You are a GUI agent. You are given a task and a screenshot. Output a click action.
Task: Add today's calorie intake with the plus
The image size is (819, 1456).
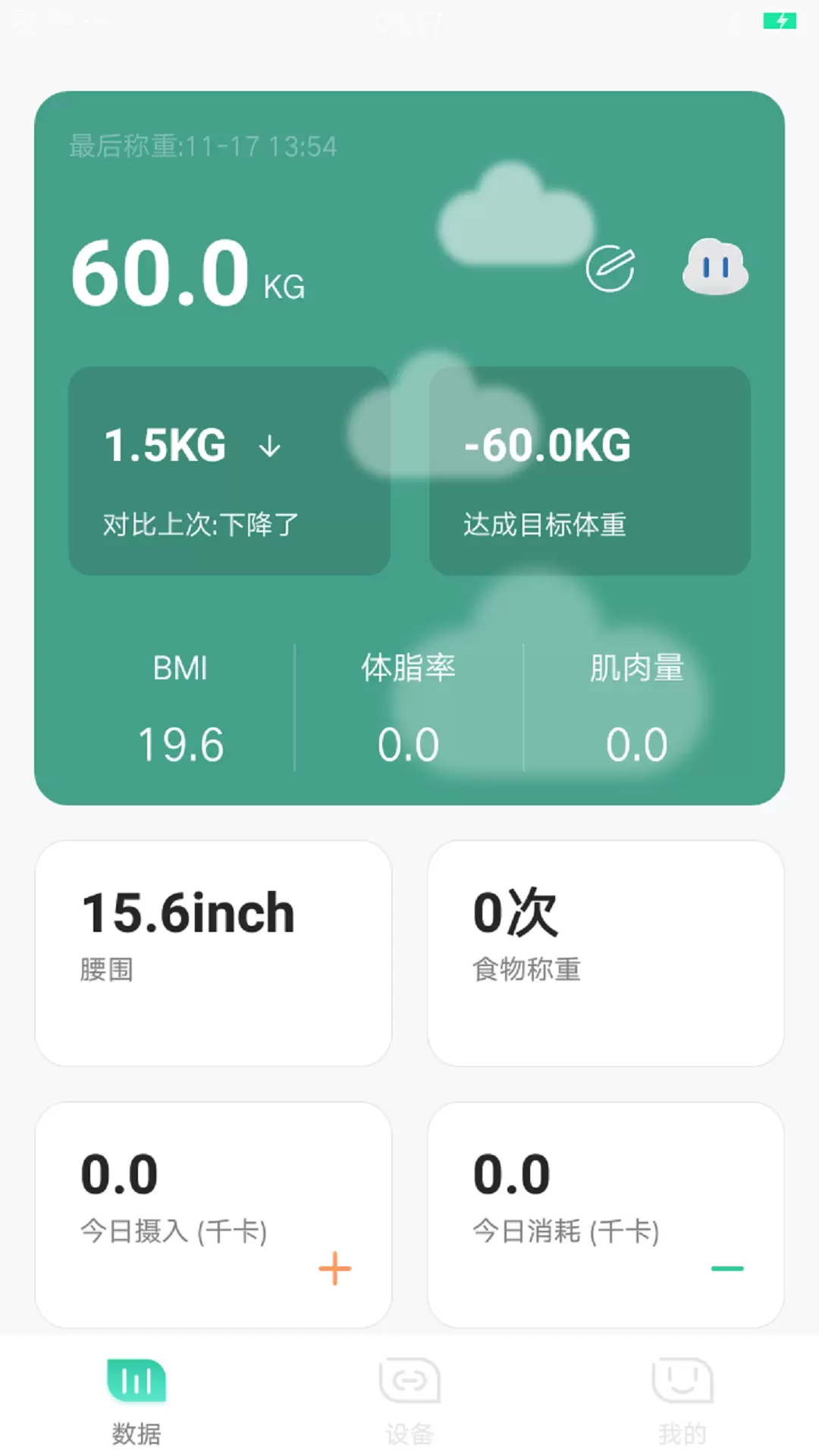(334, 1269)
